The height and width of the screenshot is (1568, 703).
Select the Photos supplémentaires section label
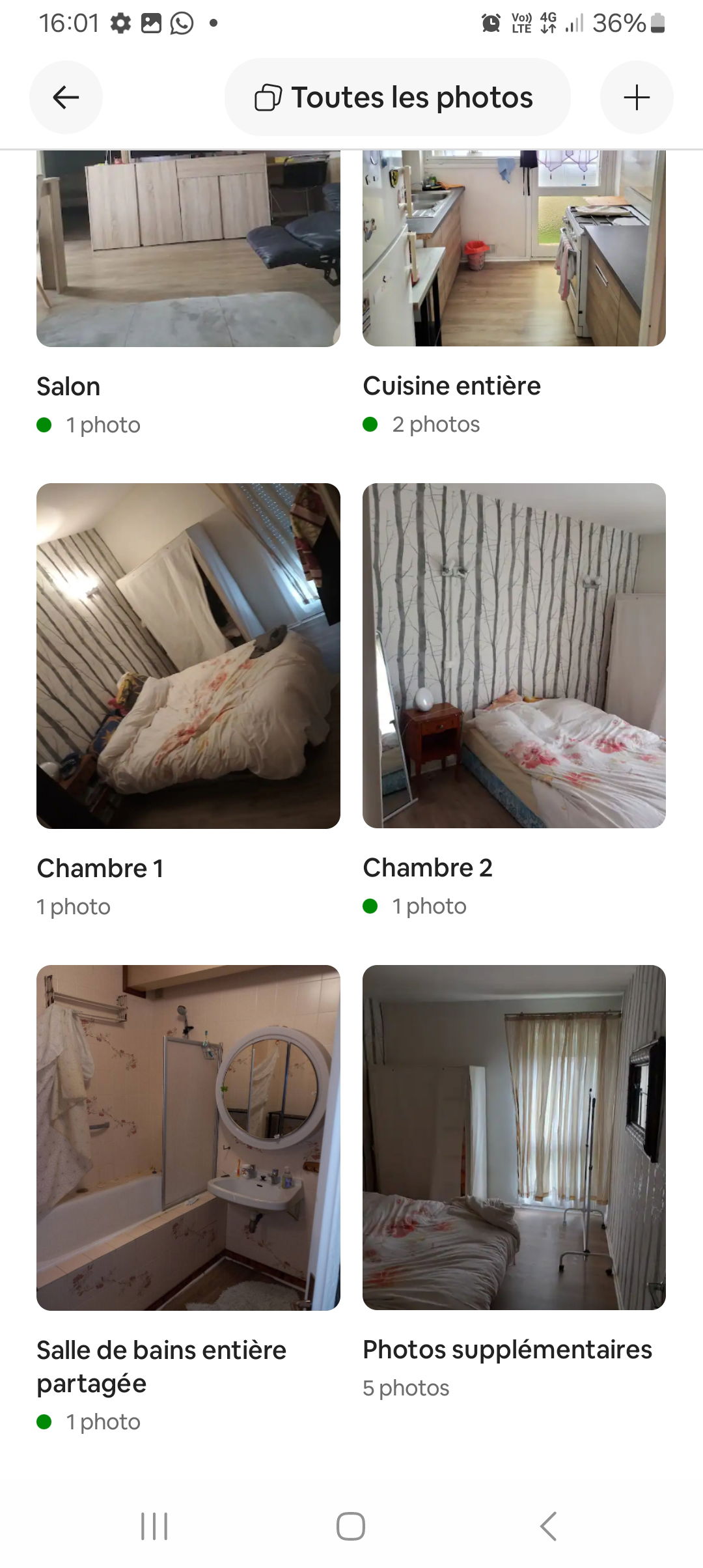coord(508,1350)
